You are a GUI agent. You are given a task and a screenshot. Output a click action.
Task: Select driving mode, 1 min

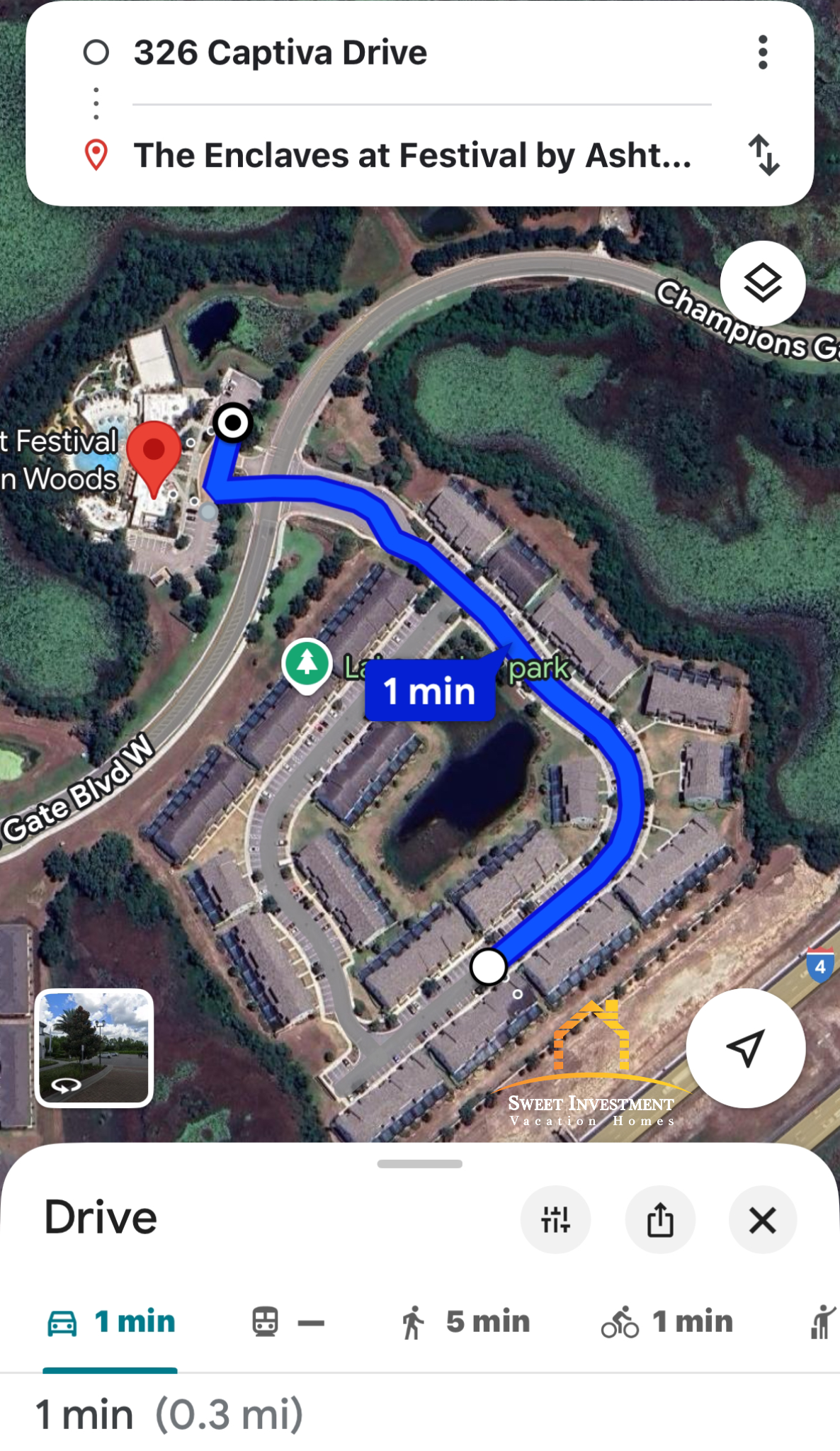110,1322
